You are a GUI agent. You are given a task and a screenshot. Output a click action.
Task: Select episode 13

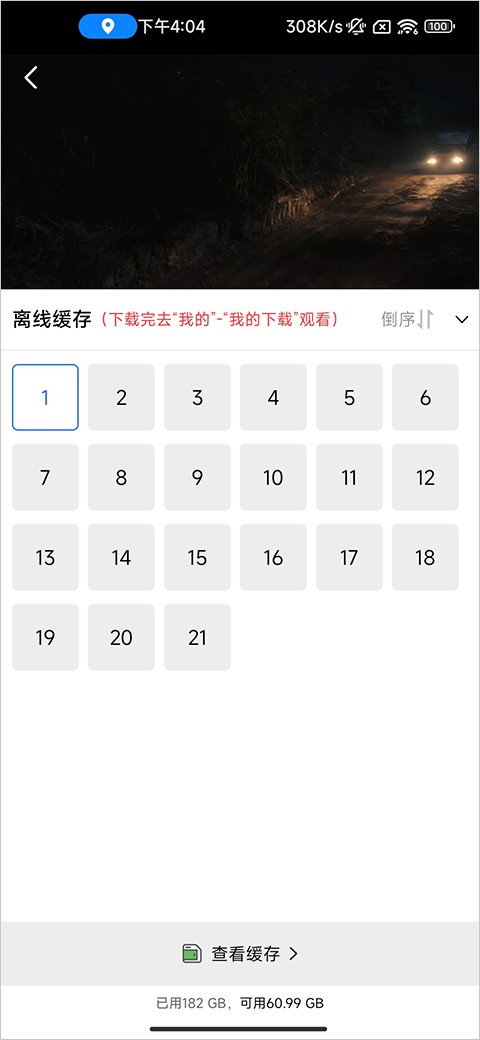(x=45, y=557)
